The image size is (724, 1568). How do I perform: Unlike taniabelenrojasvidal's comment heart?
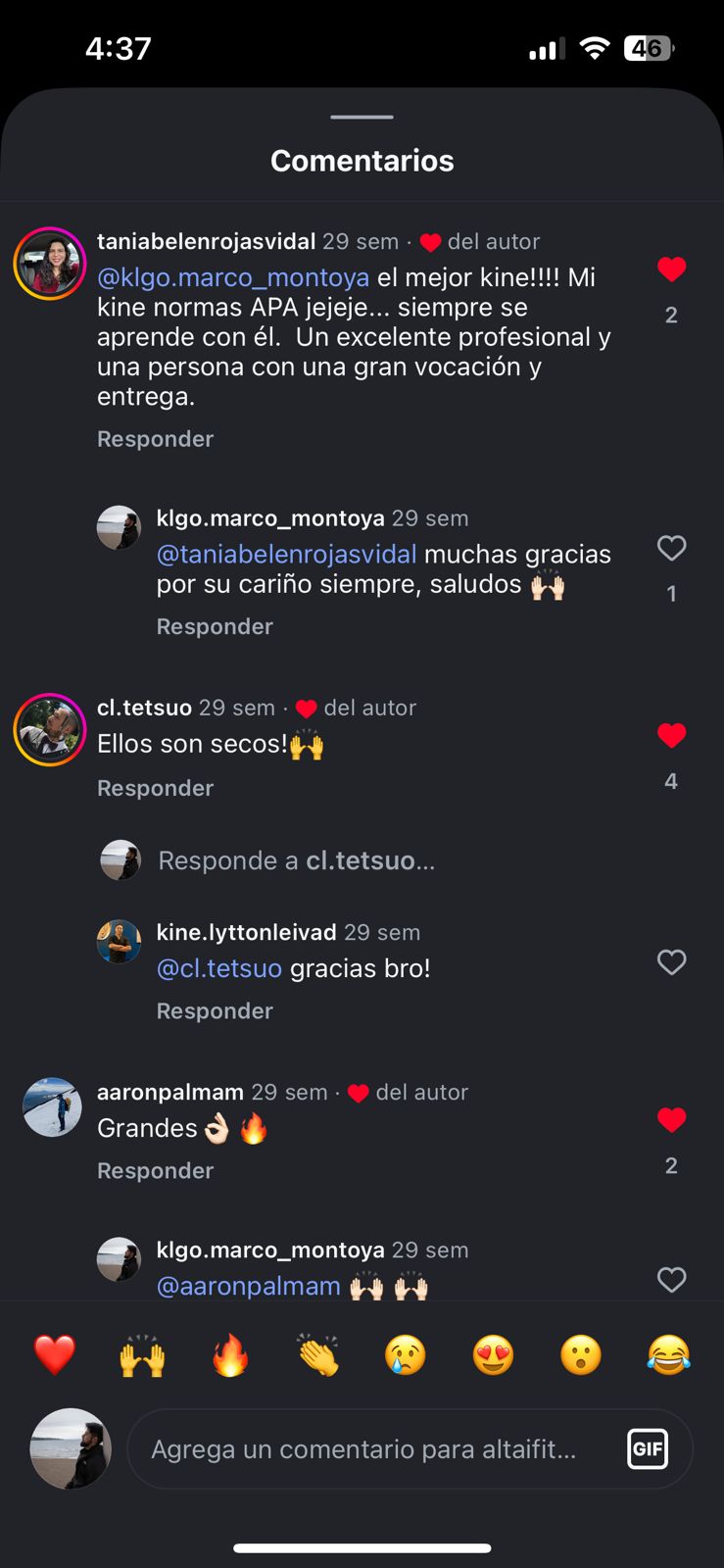tap(672, 270)
